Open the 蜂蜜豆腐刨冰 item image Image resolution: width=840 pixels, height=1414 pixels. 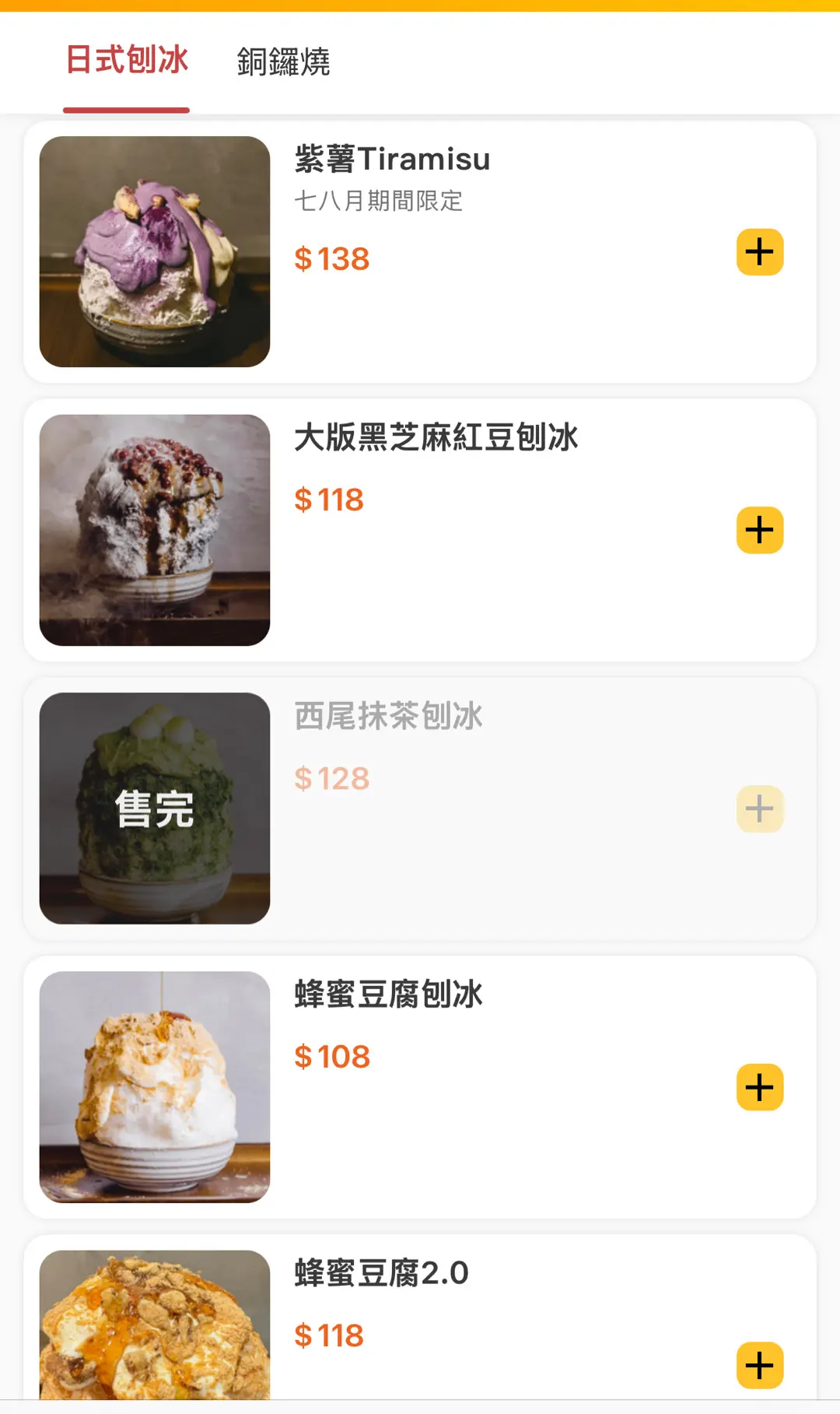point(155,1086)
